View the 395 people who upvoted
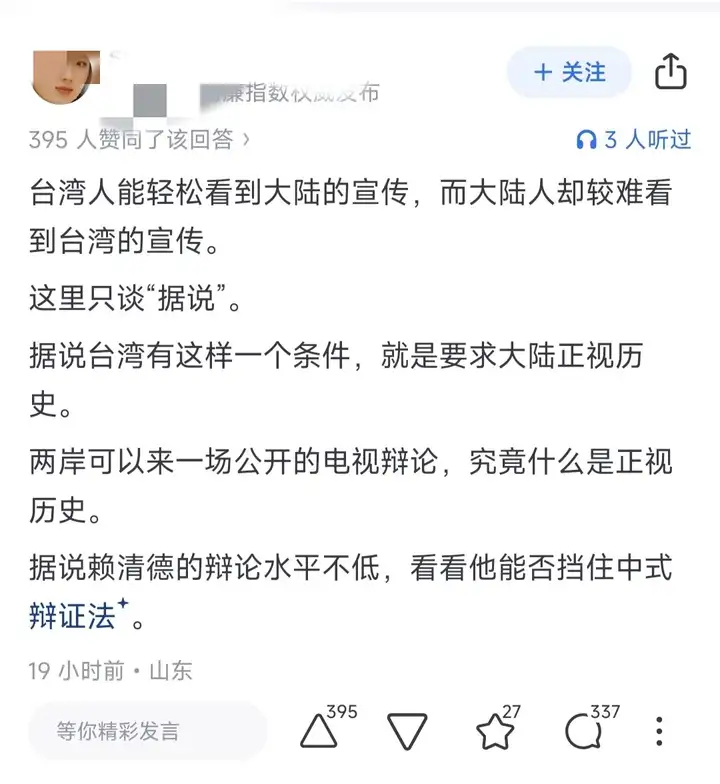This screenshot has width=720, height=784. 139,139
